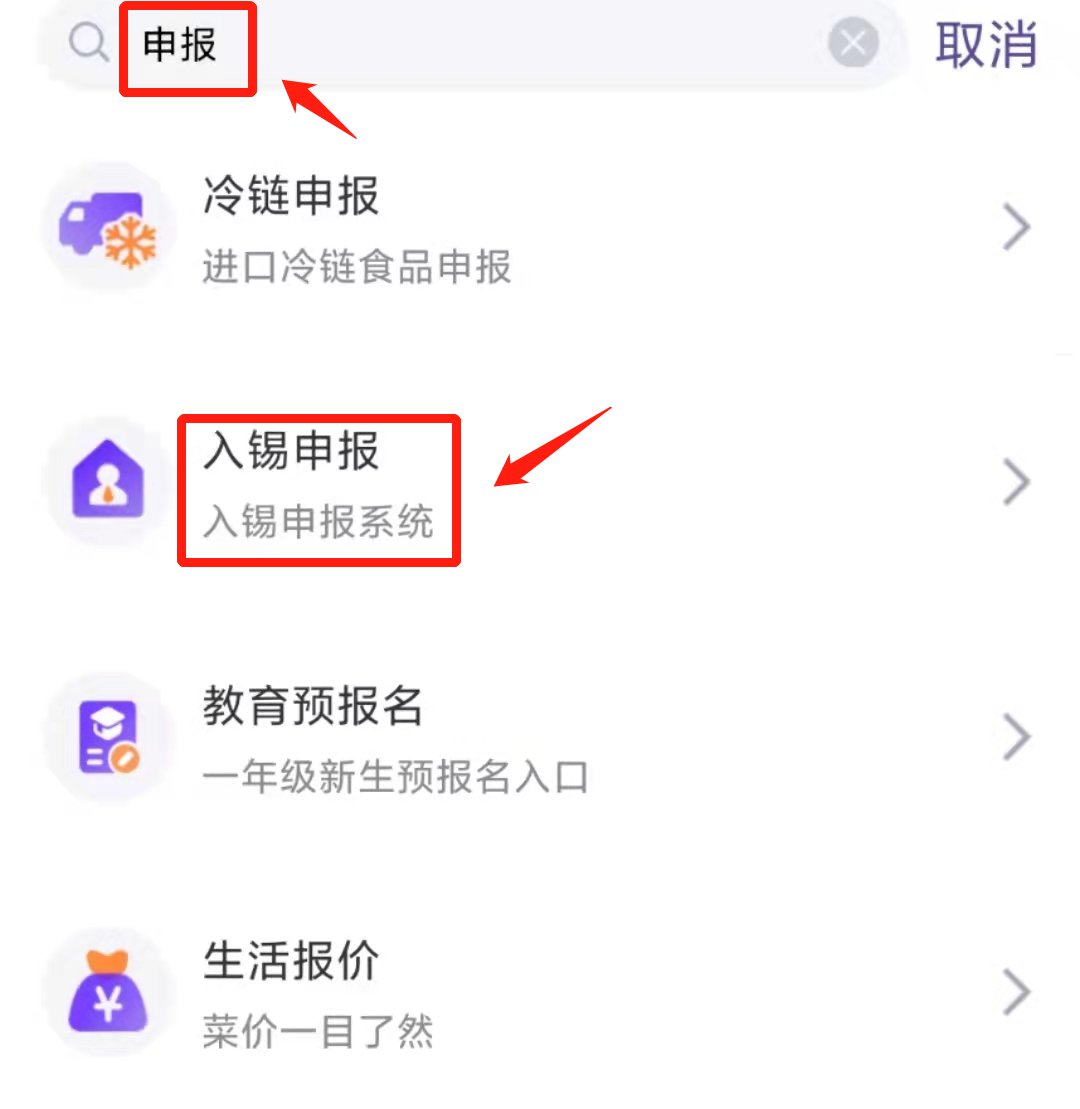Open the 教育预报名 result

(x=540, y=739)
